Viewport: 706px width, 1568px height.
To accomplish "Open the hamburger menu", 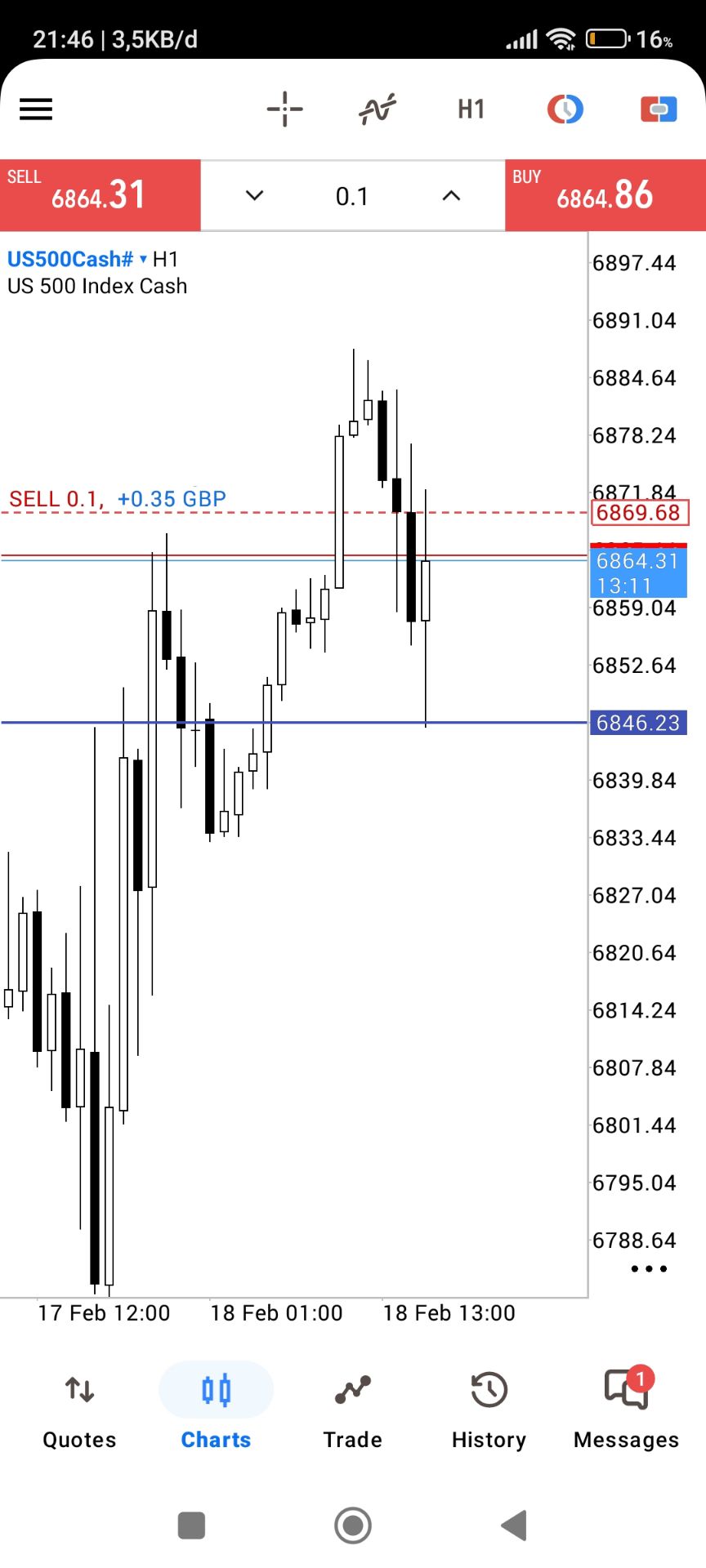I will [36, 109].
